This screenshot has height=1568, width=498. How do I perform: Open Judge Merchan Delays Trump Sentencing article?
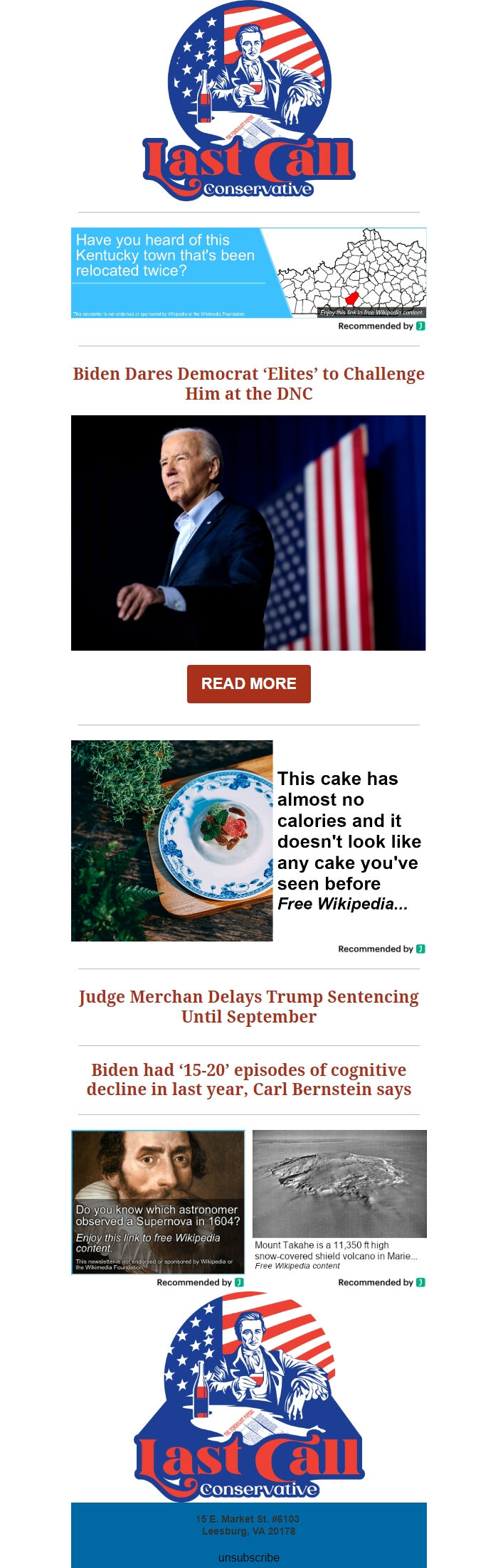pyautogui.click(x=248, y=1006)
